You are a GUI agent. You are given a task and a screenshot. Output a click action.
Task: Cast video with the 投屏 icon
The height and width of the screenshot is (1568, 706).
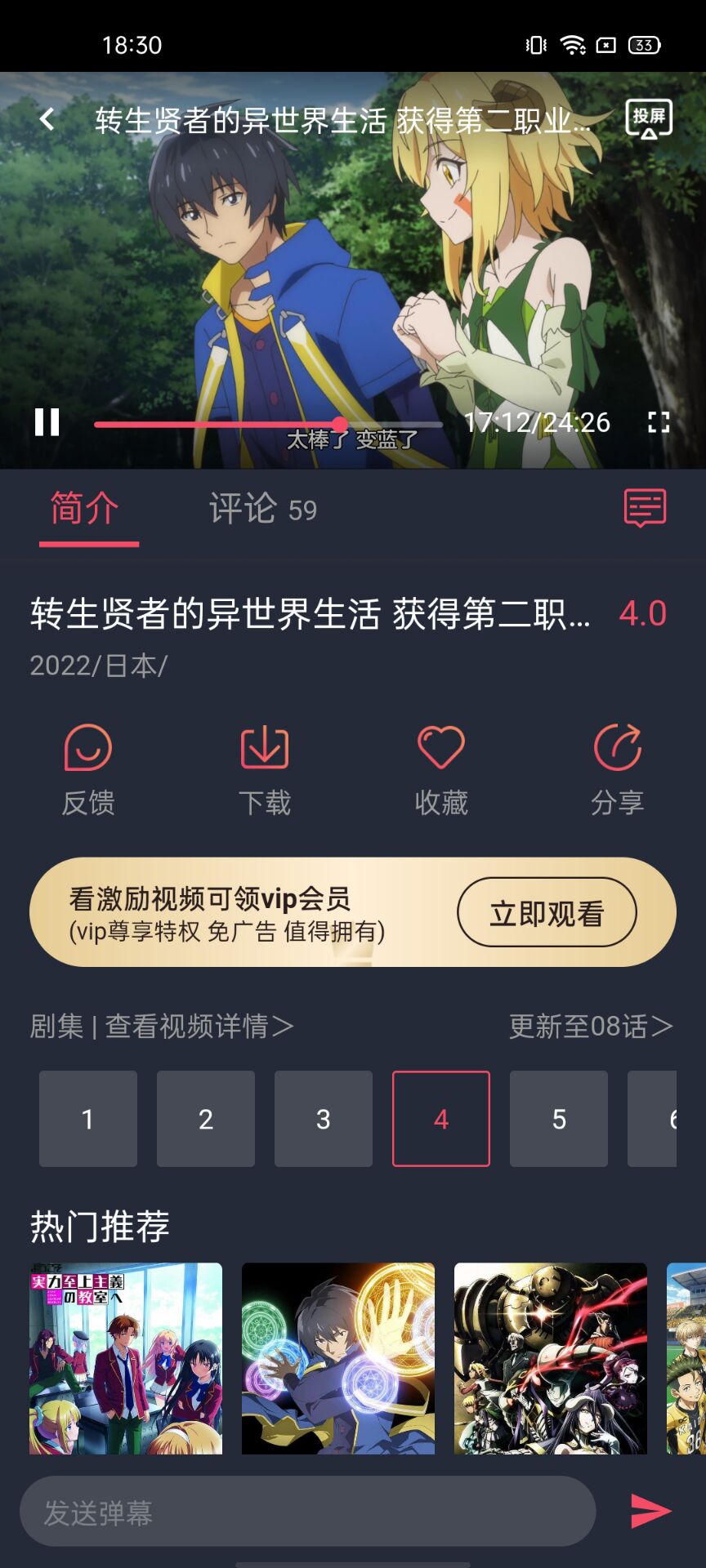click(649, 119)
